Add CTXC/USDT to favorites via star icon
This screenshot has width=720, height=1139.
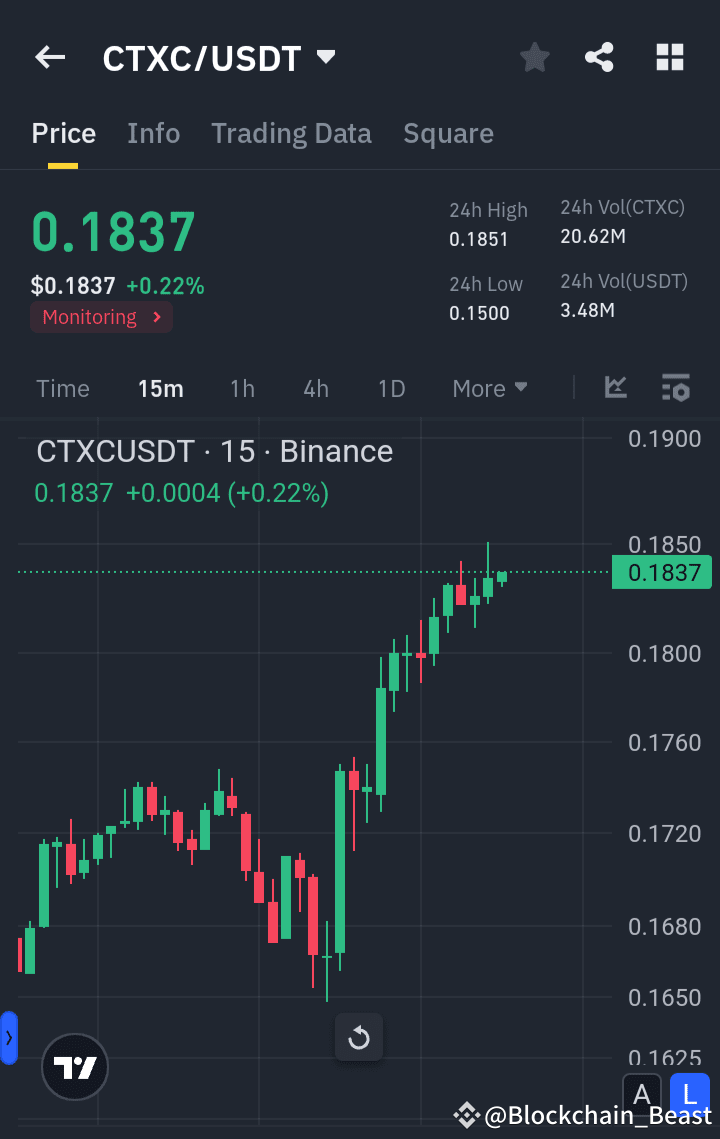pos(534,57)
